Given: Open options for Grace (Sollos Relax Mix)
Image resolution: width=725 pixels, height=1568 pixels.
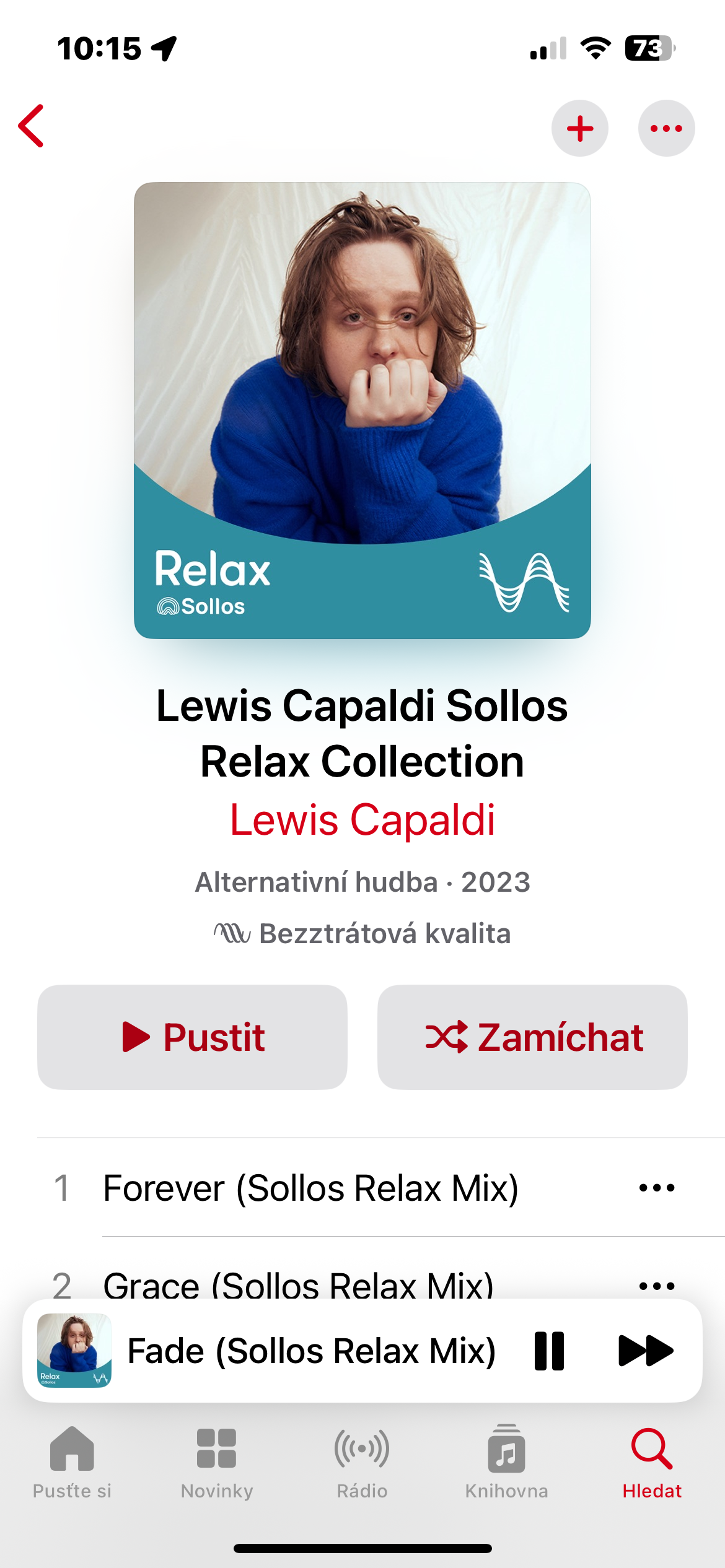Looking at the screenshot, I should pos(657,1284).
